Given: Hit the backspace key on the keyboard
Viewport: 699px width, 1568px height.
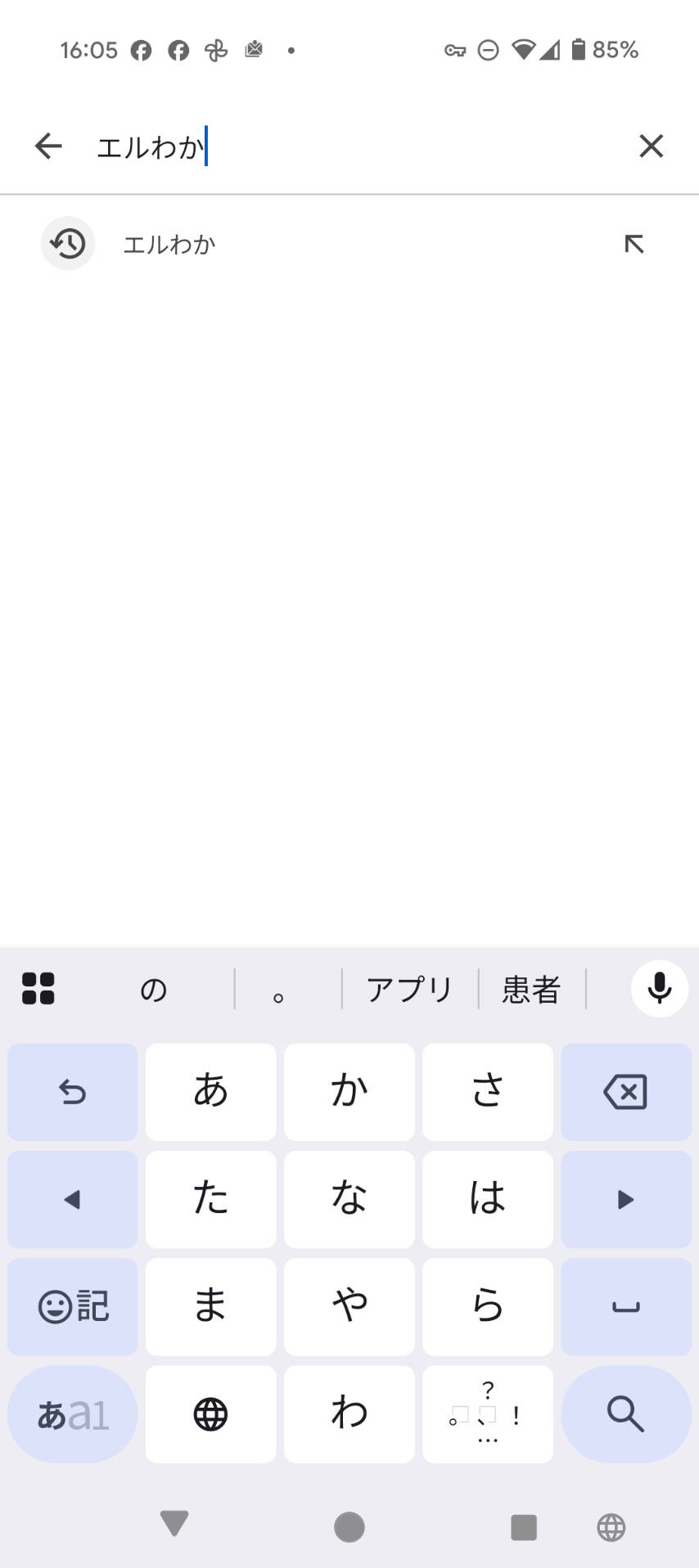Looking at the screenshot, I should [626, 1091].
